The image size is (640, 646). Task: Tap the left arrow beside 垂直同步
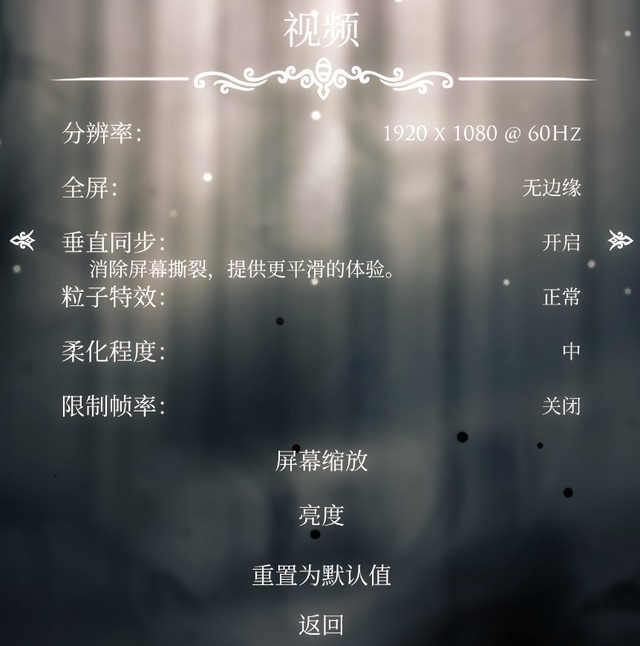click(x=22, y=240)
